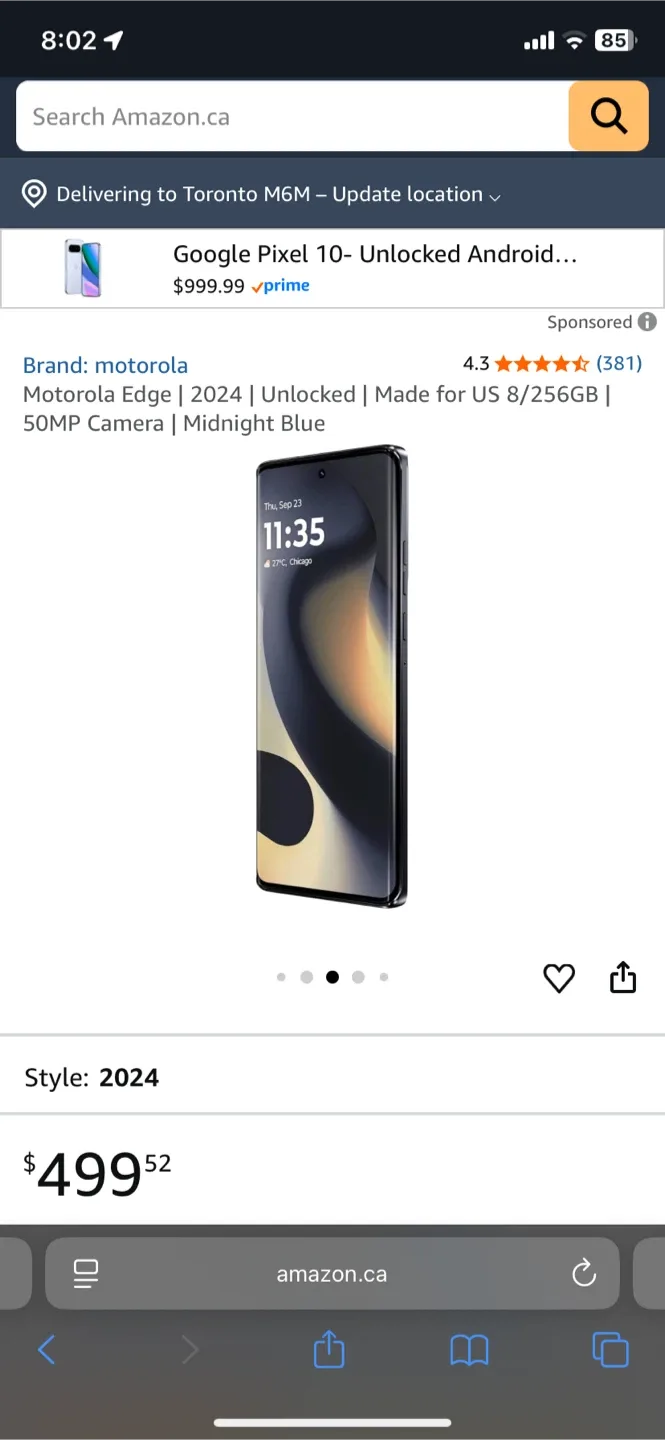Tap the amazon.ca address bar
Image resolution: width=665 pixels, height=1440 pixels.
[x=332, y=1273]
